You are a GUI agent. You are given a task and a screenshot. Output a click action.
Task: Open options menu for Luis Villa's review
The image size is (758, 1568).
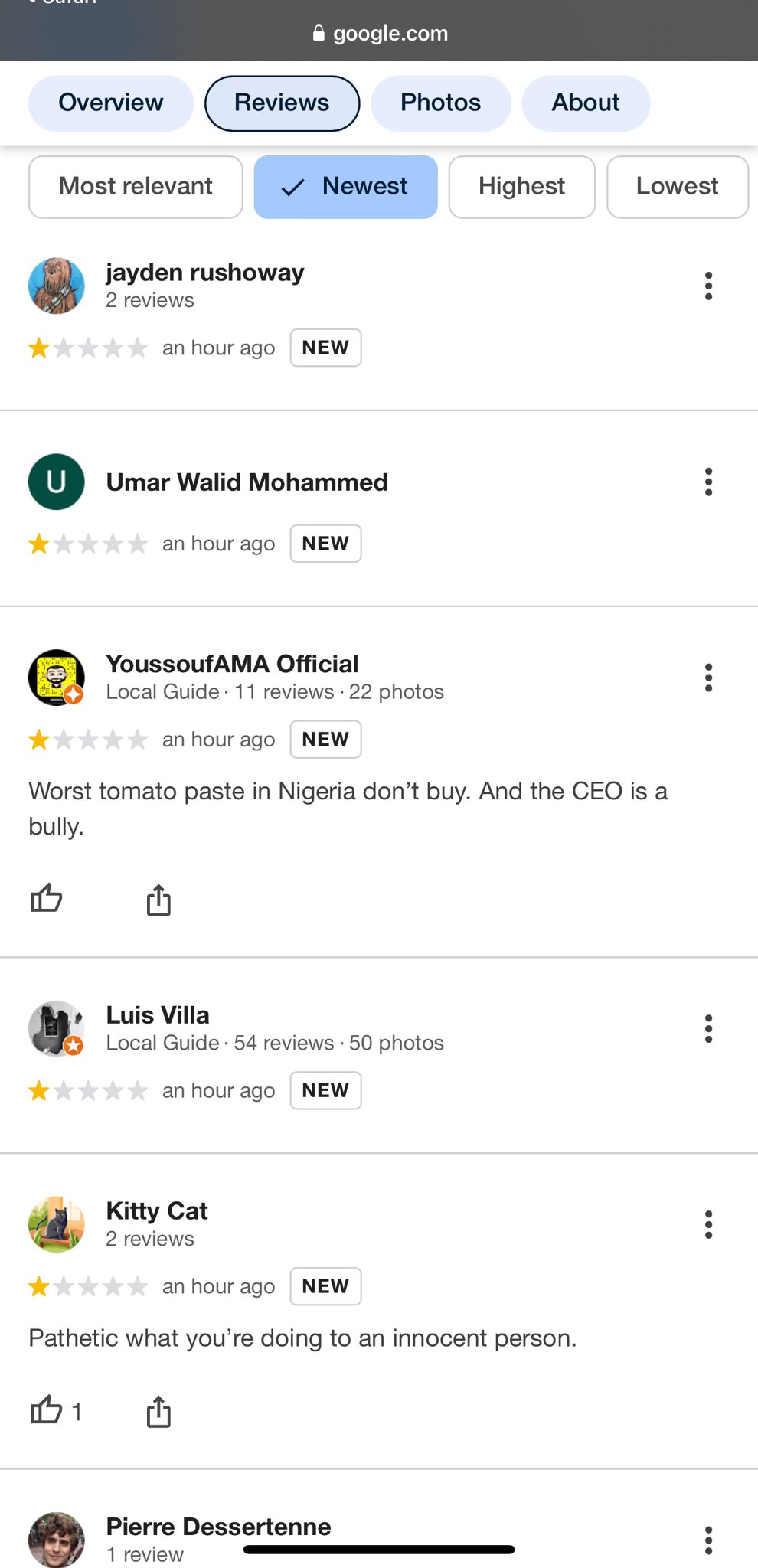point(708,1028)
